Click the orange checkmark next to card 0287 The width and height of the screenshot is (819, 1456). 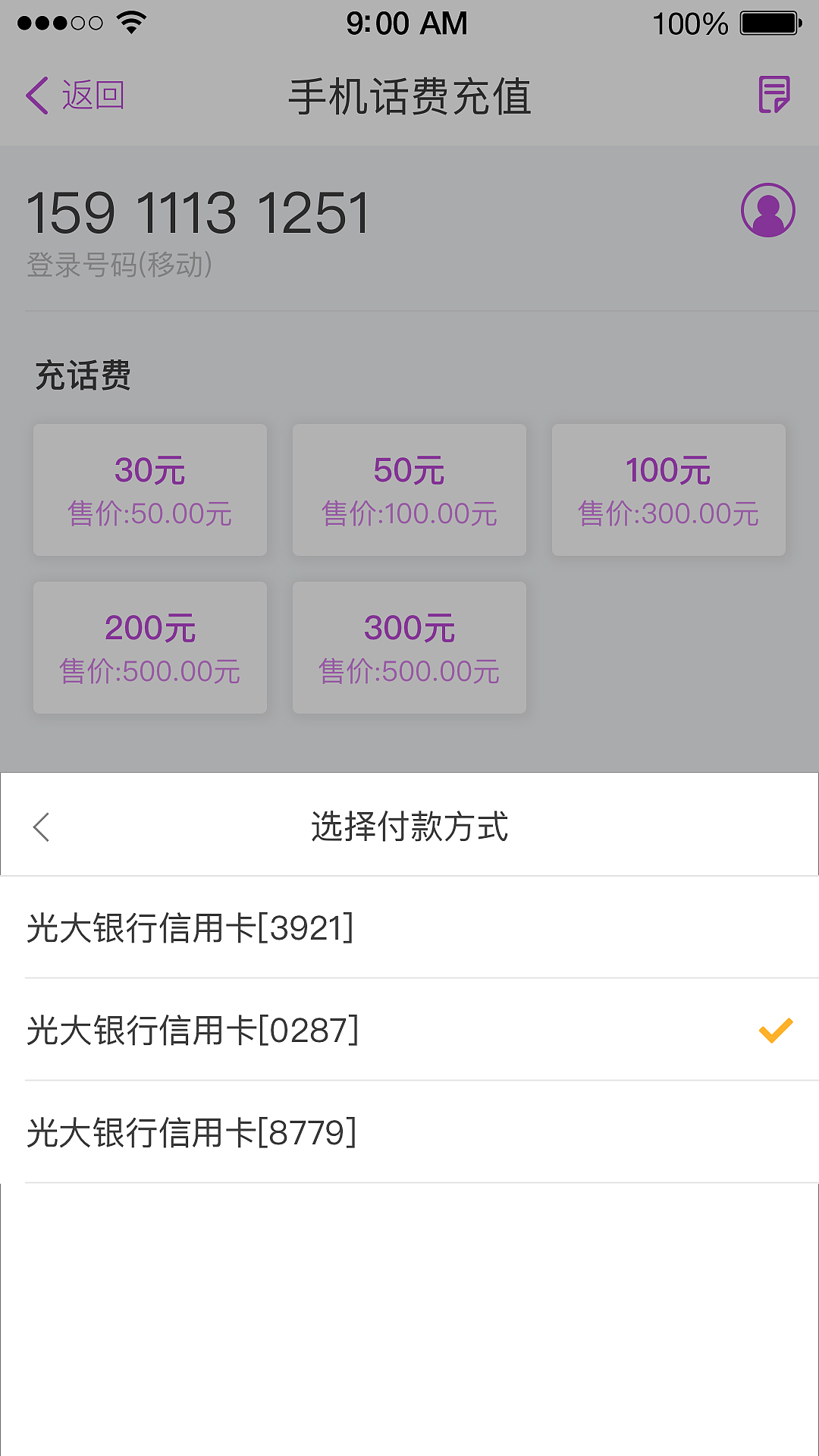775,1030
